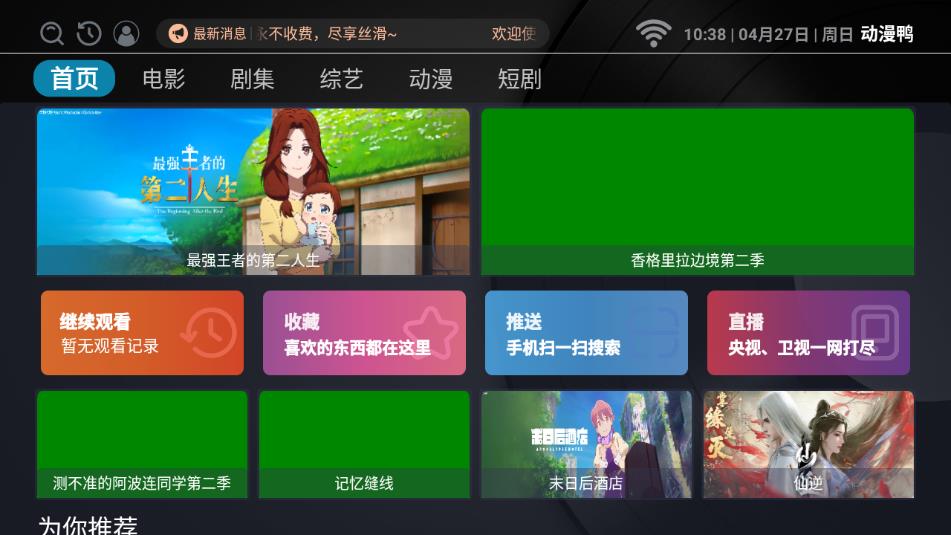Open the 推送 phone scan card
Screen dimensions: 951x535
[586, 333]
